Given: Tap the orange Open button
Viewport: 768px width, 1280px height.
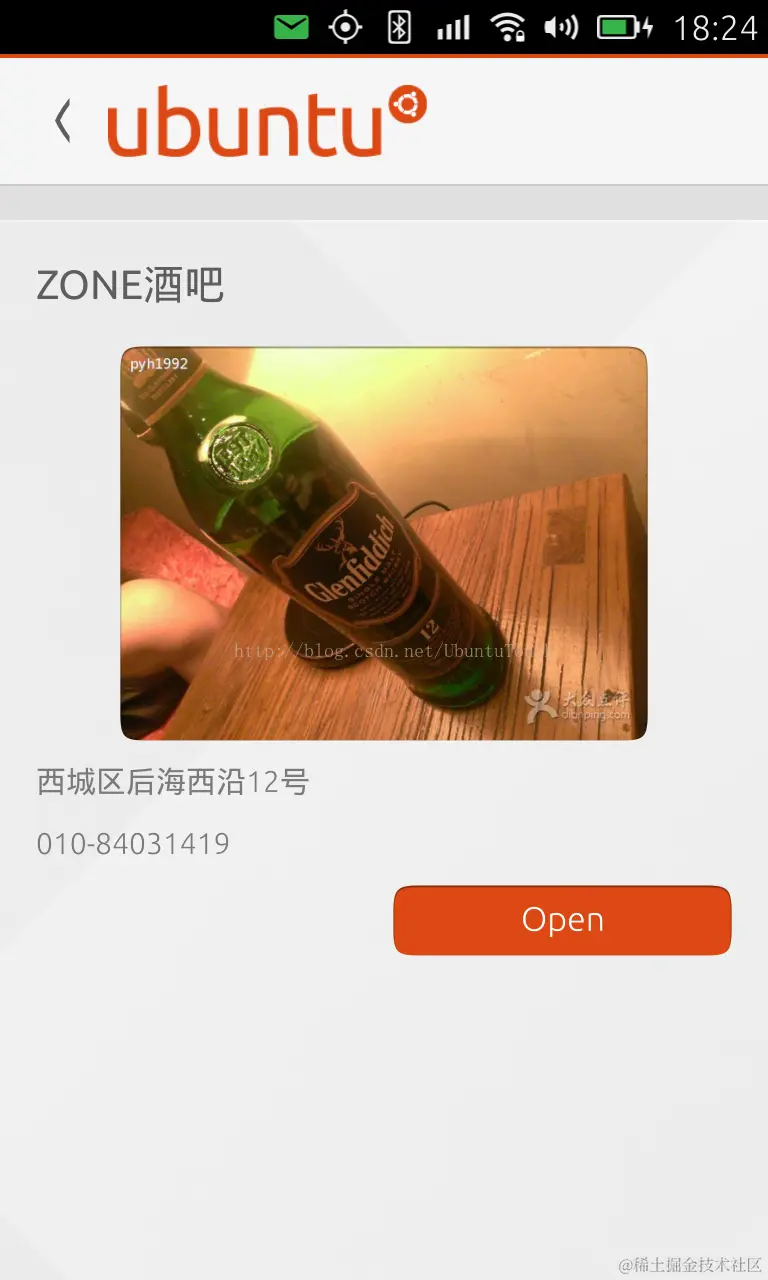Looking at the screenshot, I should click(x=562, y=920).
